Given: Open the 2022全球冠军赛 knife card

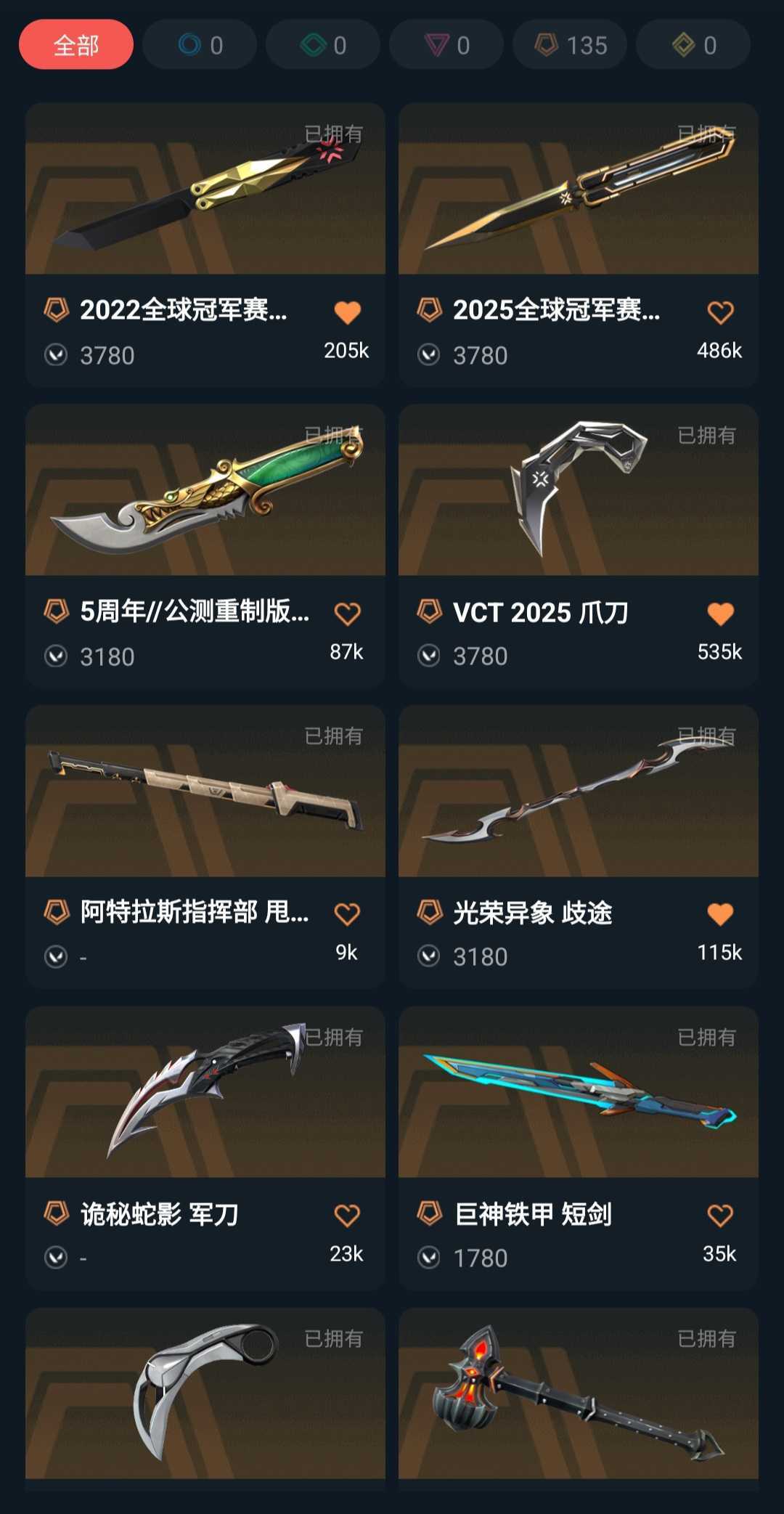Looking at the screenshot, I should pyautogui.click(x=205, y=245).
